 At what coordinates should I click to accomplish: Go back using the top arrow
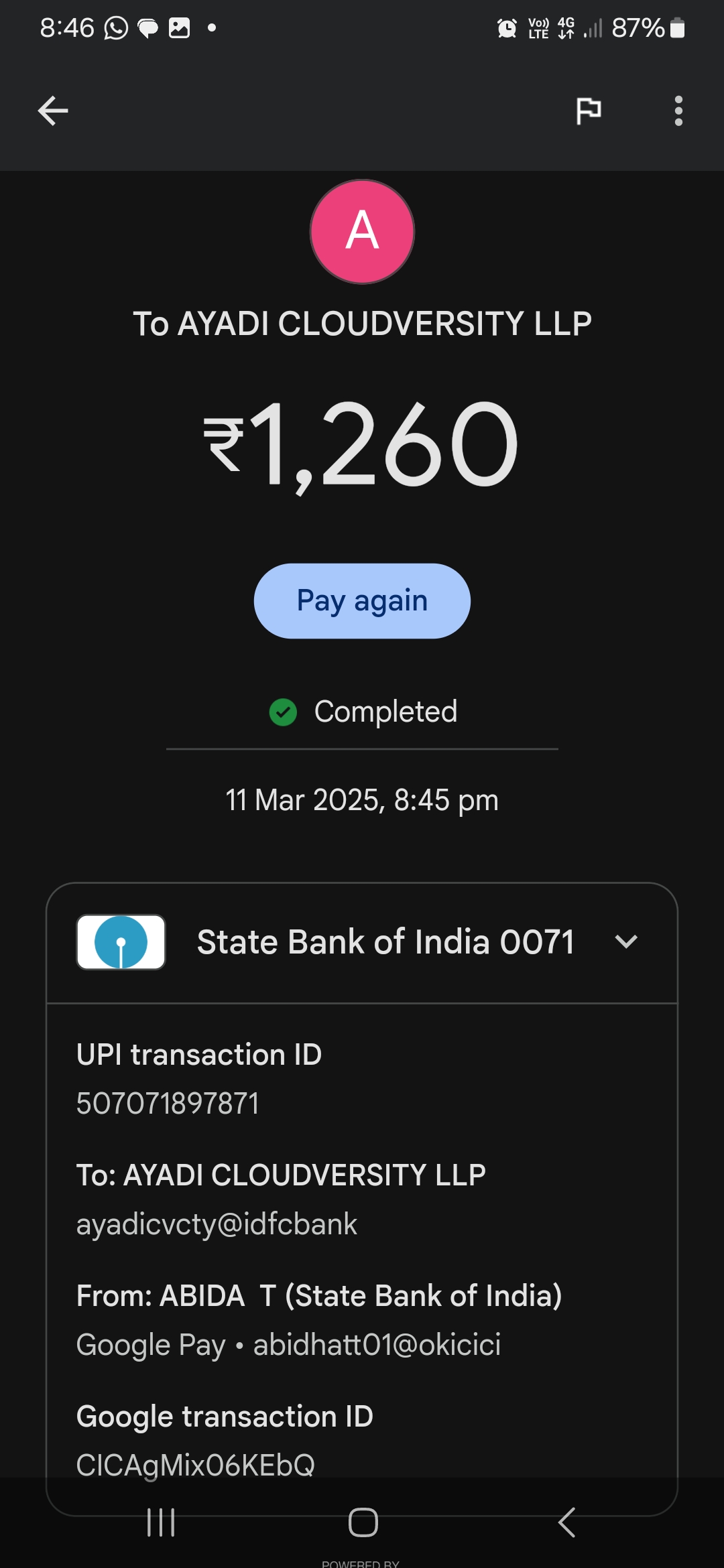[x=53, y=111]
